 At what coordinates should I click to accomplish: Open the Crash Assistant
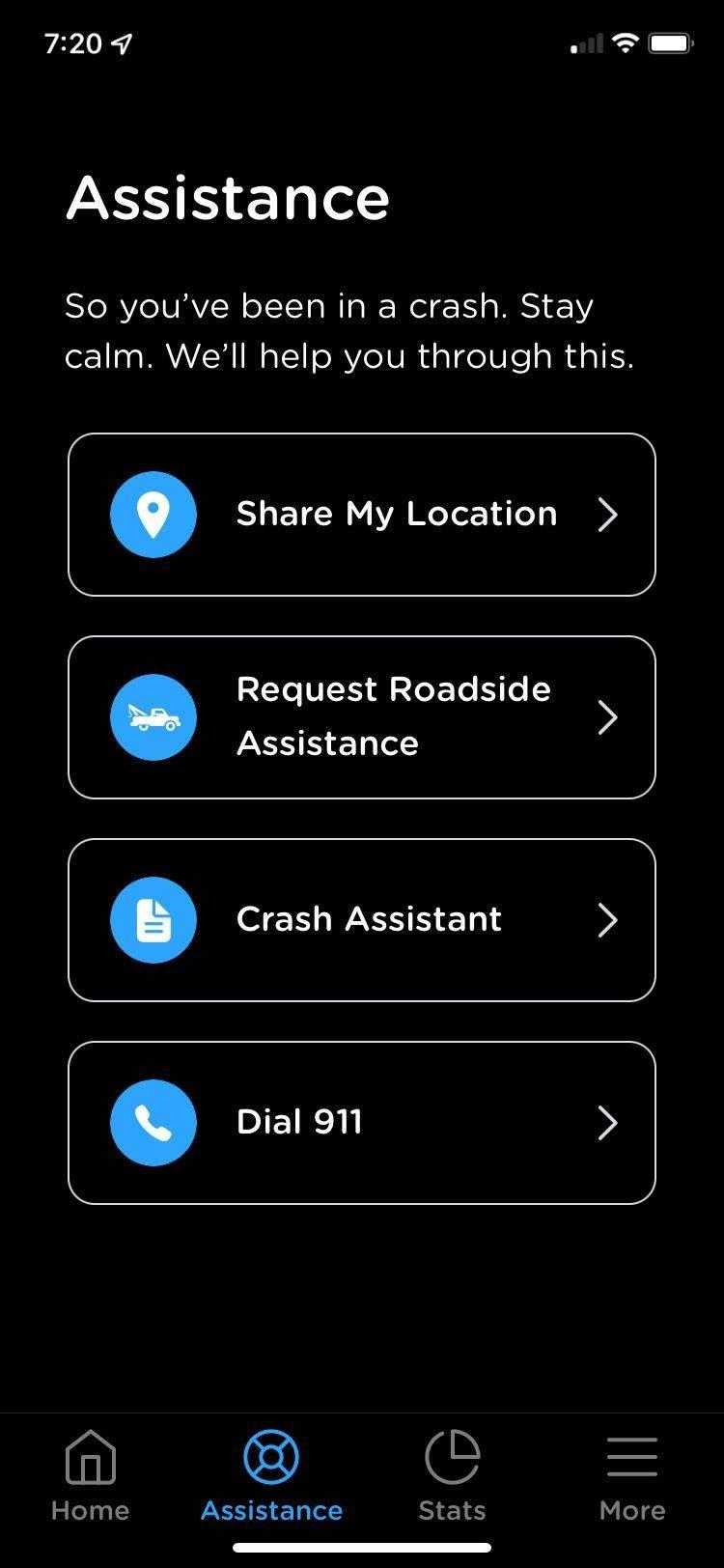(362, 920)
